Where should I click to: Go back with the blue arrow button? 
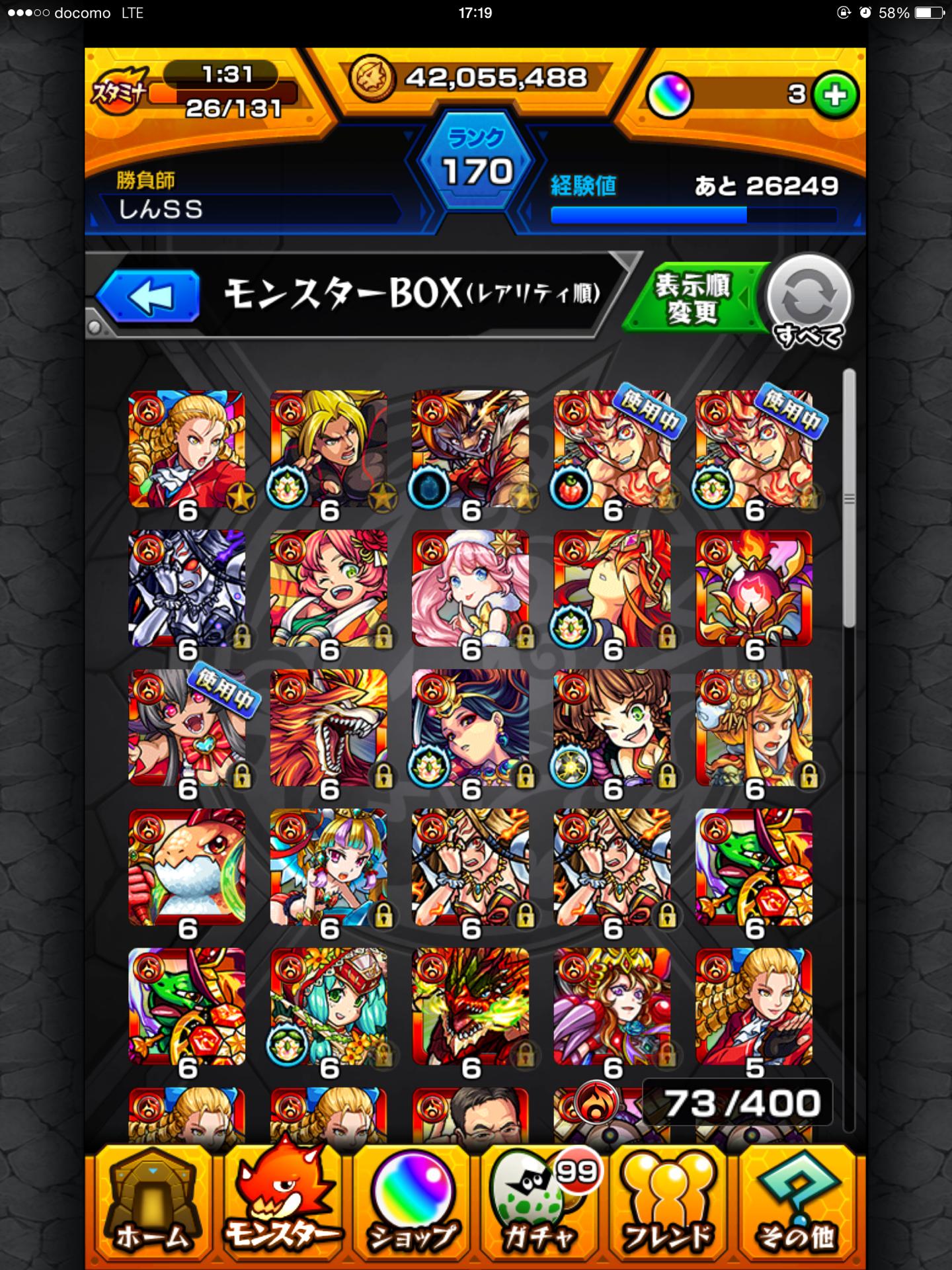(x=149, y=296)
